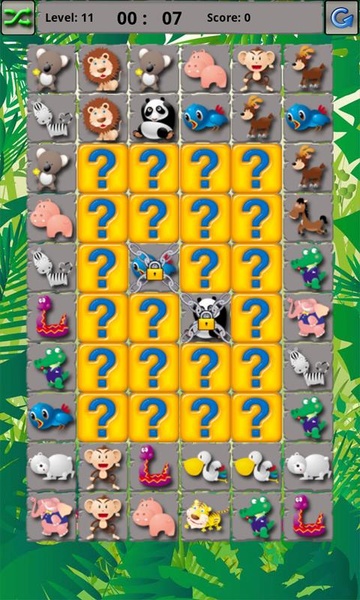Tap the chained panda tile with padlock
Screen dimensions: 360x600
[205, 318]
